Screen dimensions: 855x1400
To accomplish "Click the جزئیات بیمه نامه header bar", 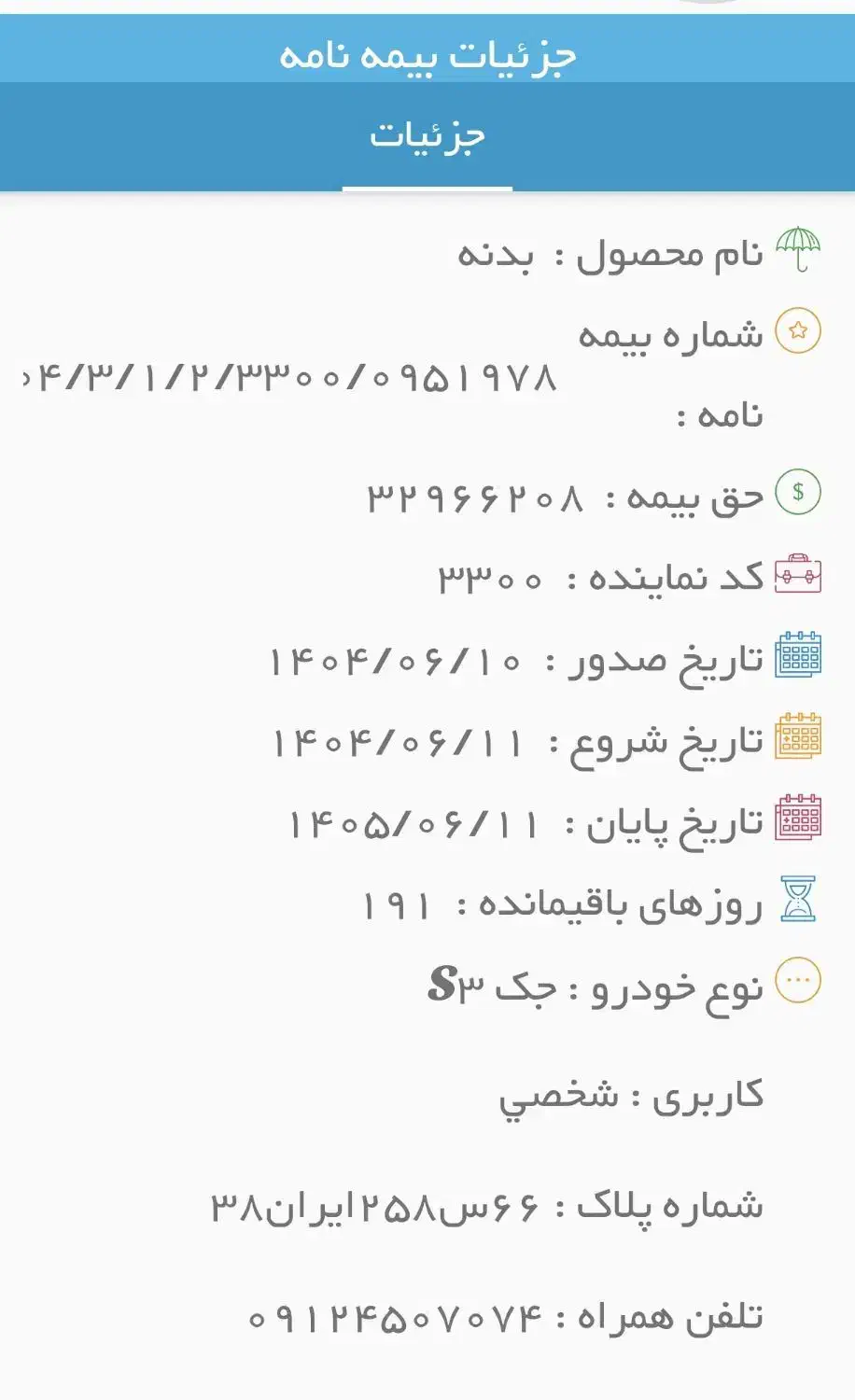I will pos(427,53).
